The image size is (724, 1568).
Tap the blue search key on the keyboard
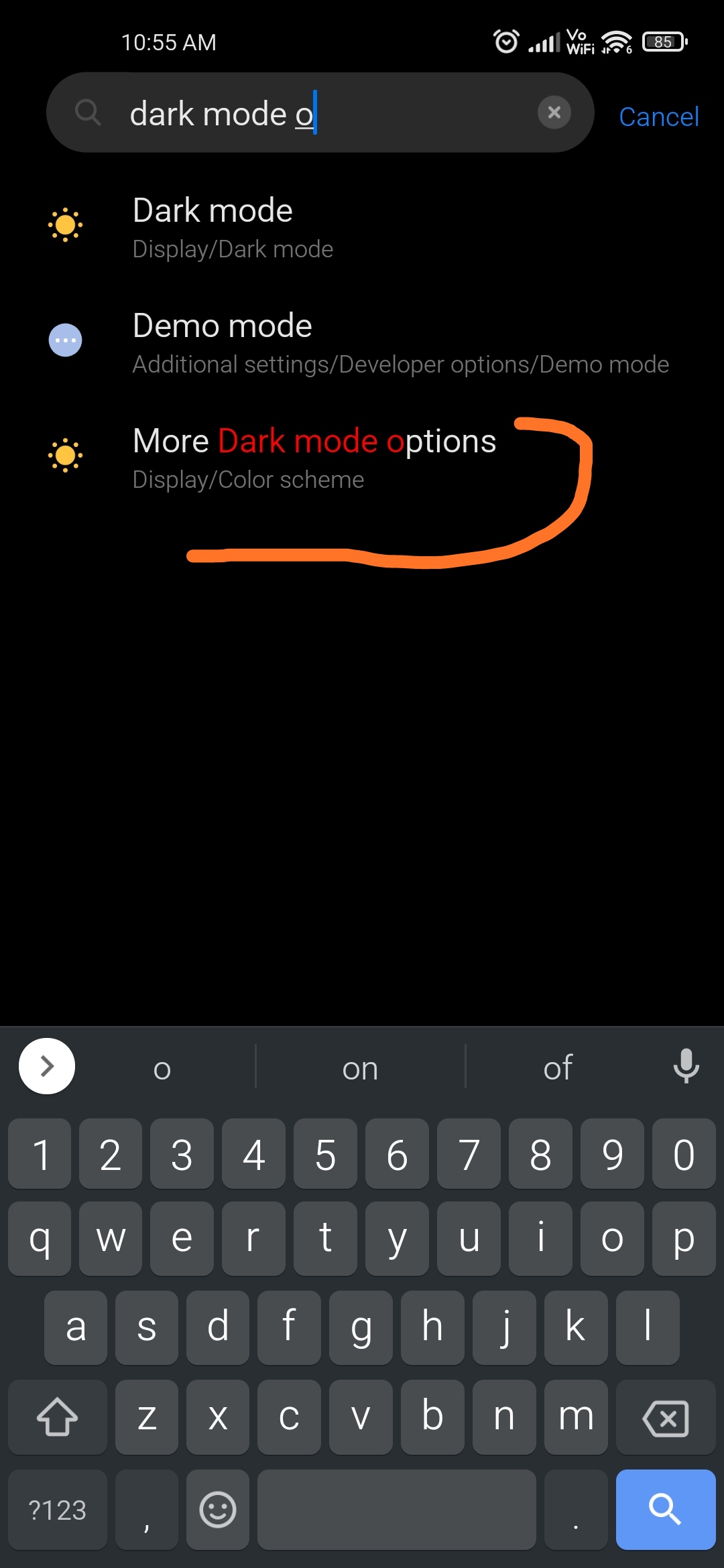click(666, 1509)
